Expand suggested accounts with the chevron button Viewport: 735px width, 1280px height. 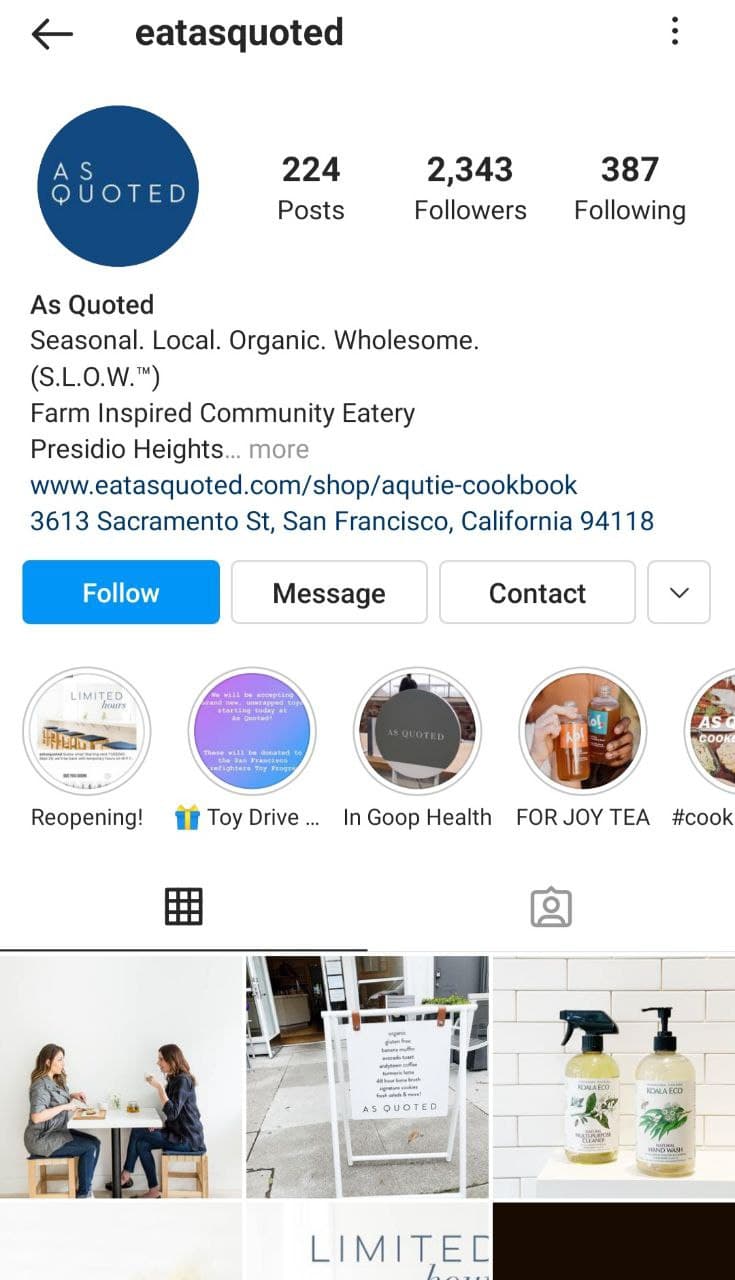click(x=679, y=592)
